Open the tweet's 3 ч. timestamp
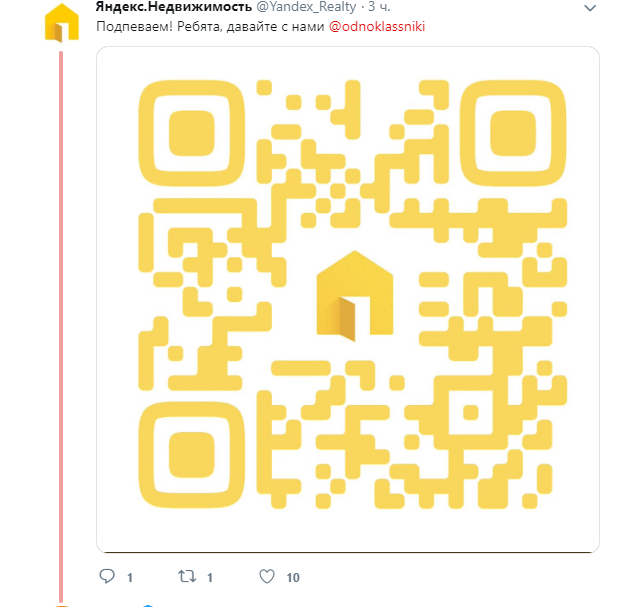636x607 pixels. 380,7
